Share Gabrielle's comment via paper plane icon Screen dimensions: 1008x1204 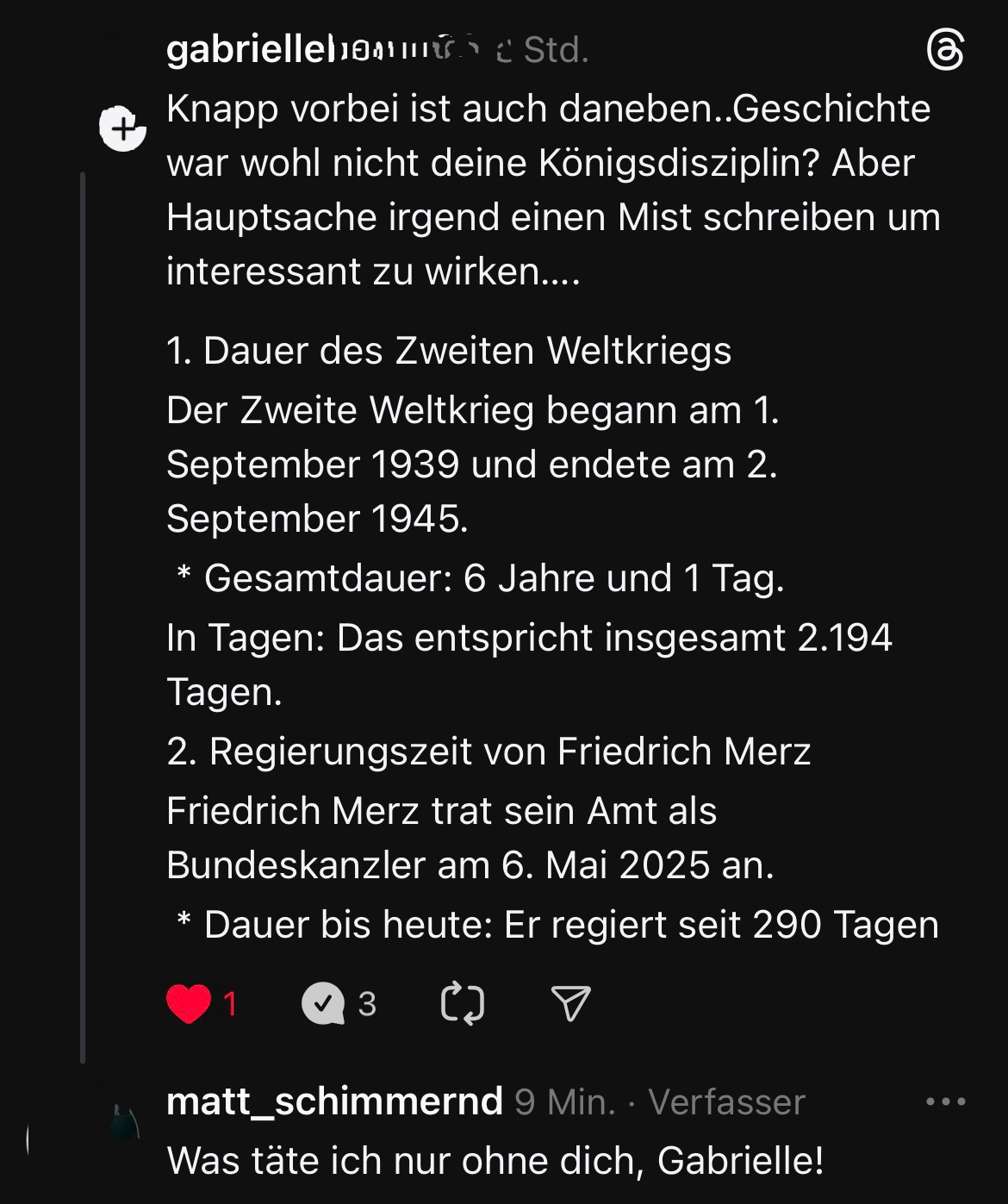pos(570,1003)
